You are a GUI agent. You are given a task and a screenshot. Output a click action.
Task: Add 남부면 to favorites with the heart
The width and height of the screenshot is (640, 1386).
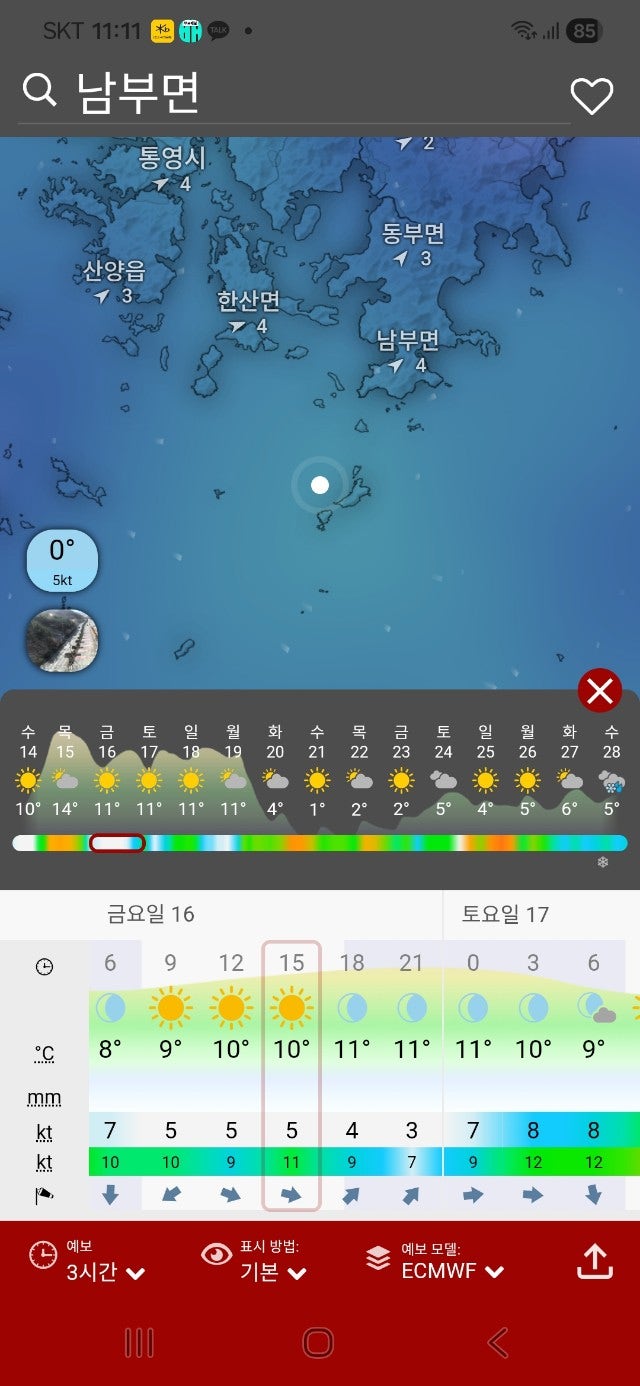coord(591,96)
